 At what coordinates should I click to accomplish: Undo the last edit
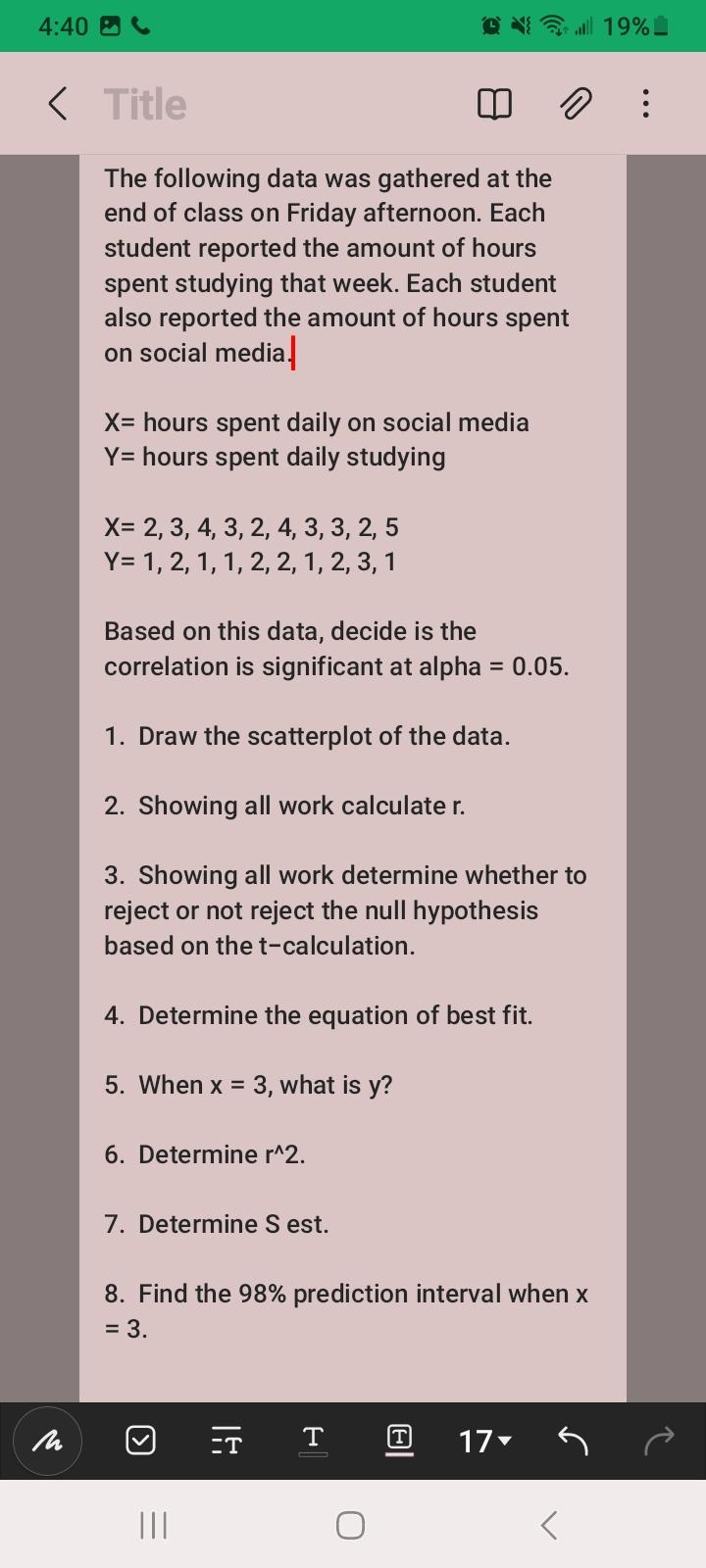click(573, 1441)
